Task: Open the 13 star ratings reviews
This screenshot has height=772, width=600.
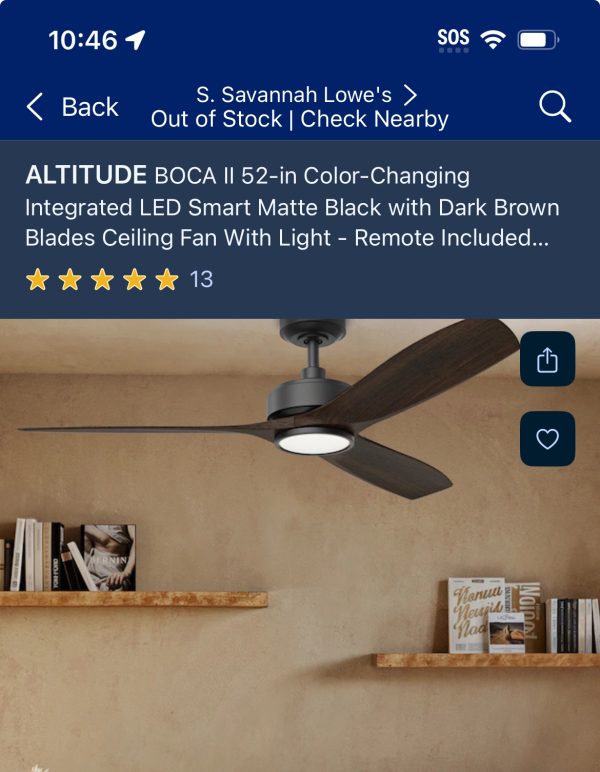Action: coord(119,279)
